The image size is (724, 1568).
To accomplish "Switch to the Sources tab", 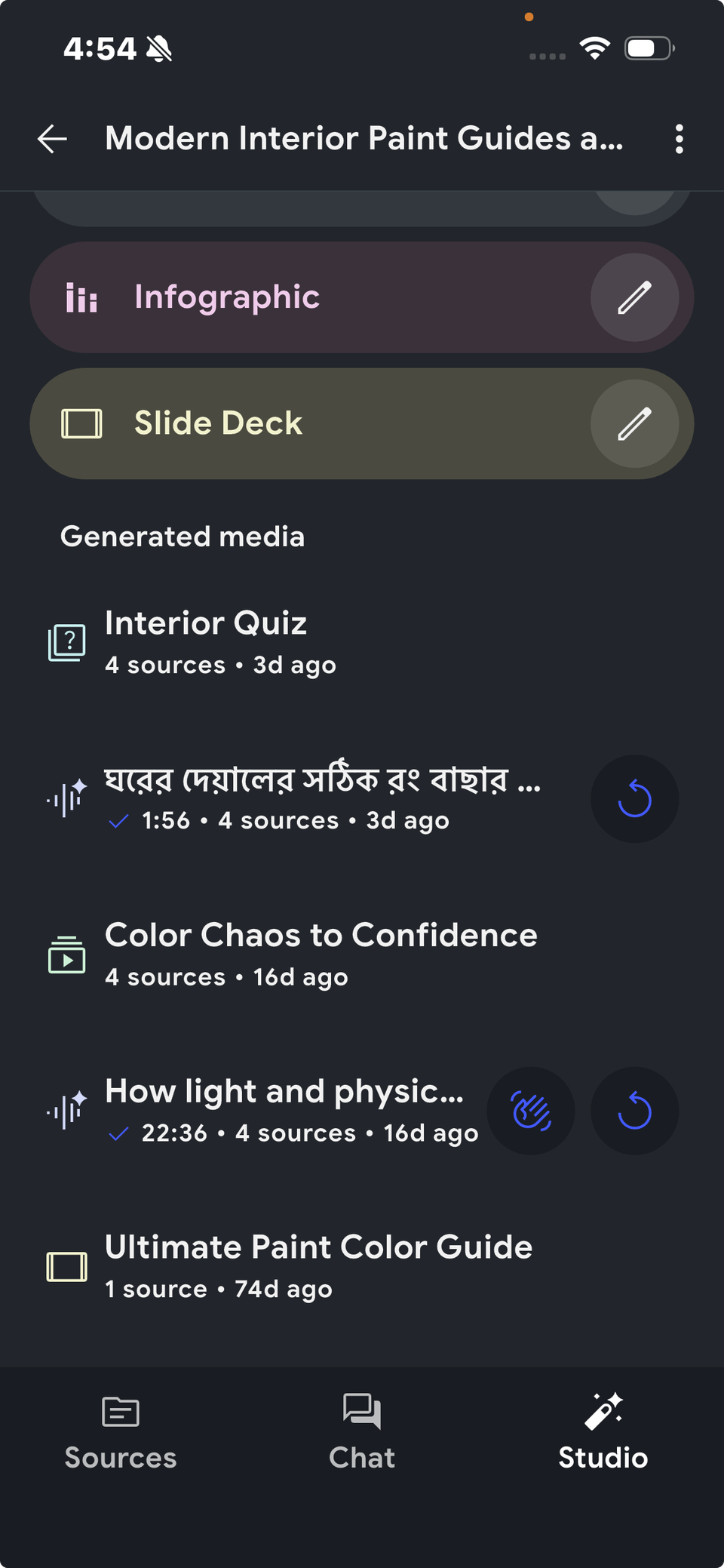I will click(x=120, y=1431).
